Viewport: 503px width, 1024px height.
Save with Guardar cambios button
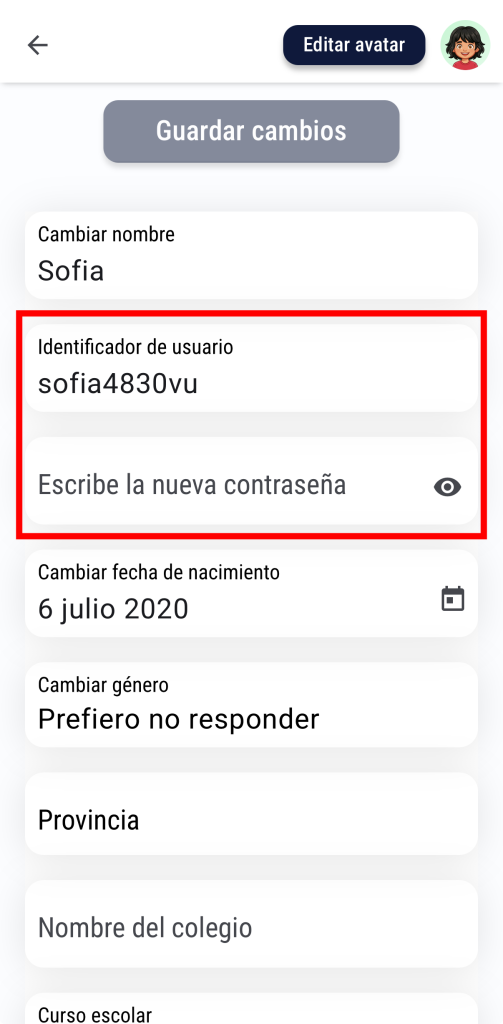pos(251,131)
